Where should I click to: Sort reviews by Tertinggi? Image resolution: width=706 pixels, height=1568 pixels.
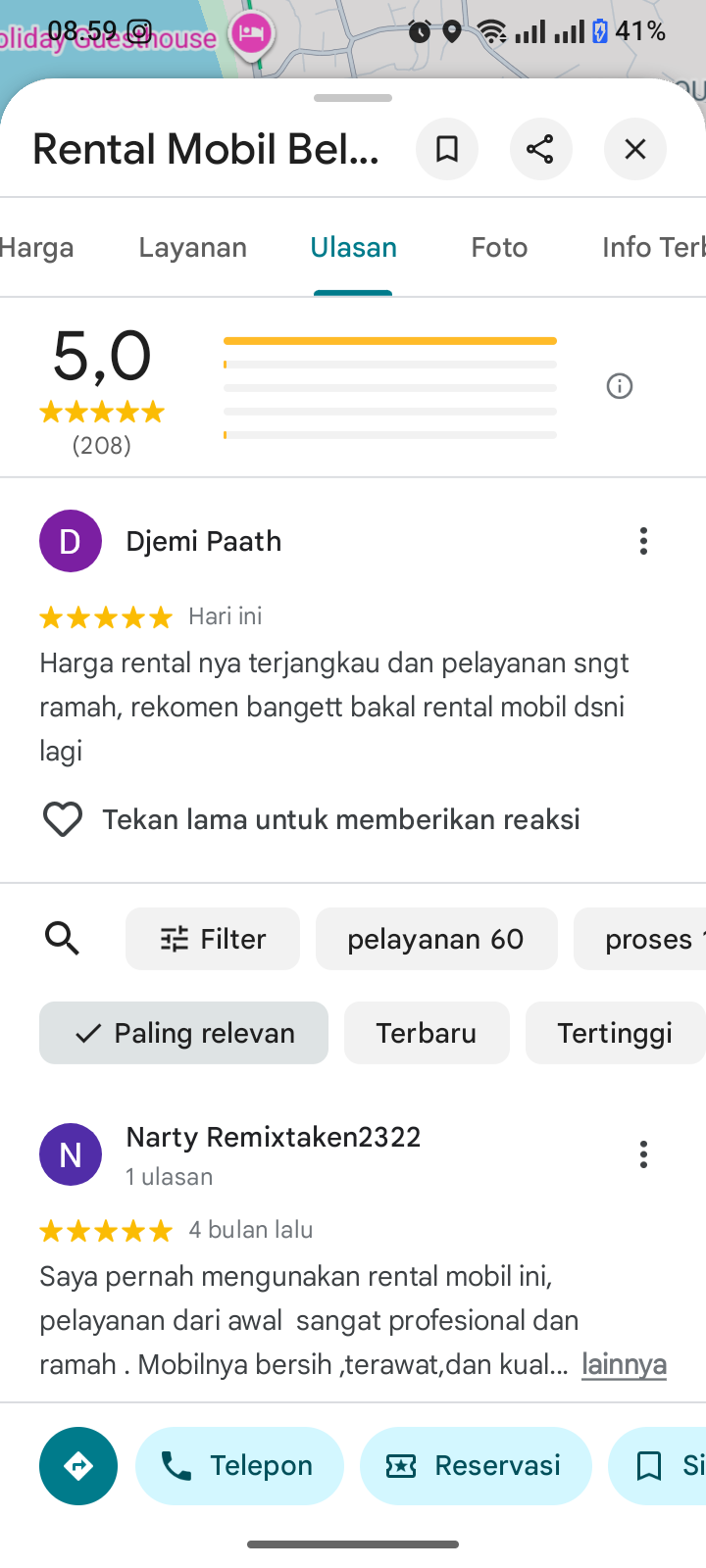pyautogui.click(x=615, y=1033)
